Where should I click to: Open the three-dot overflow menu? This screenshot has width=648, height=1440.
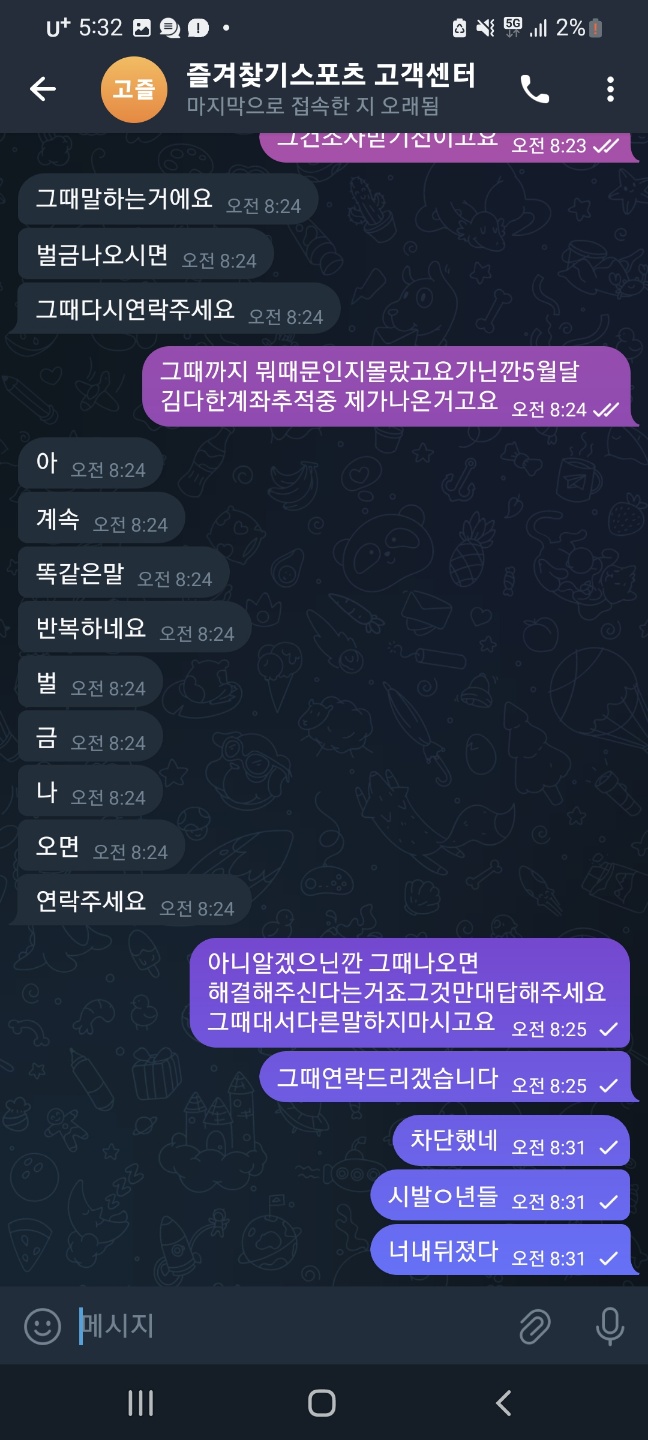pyautogui.click(x=610, y=89)
